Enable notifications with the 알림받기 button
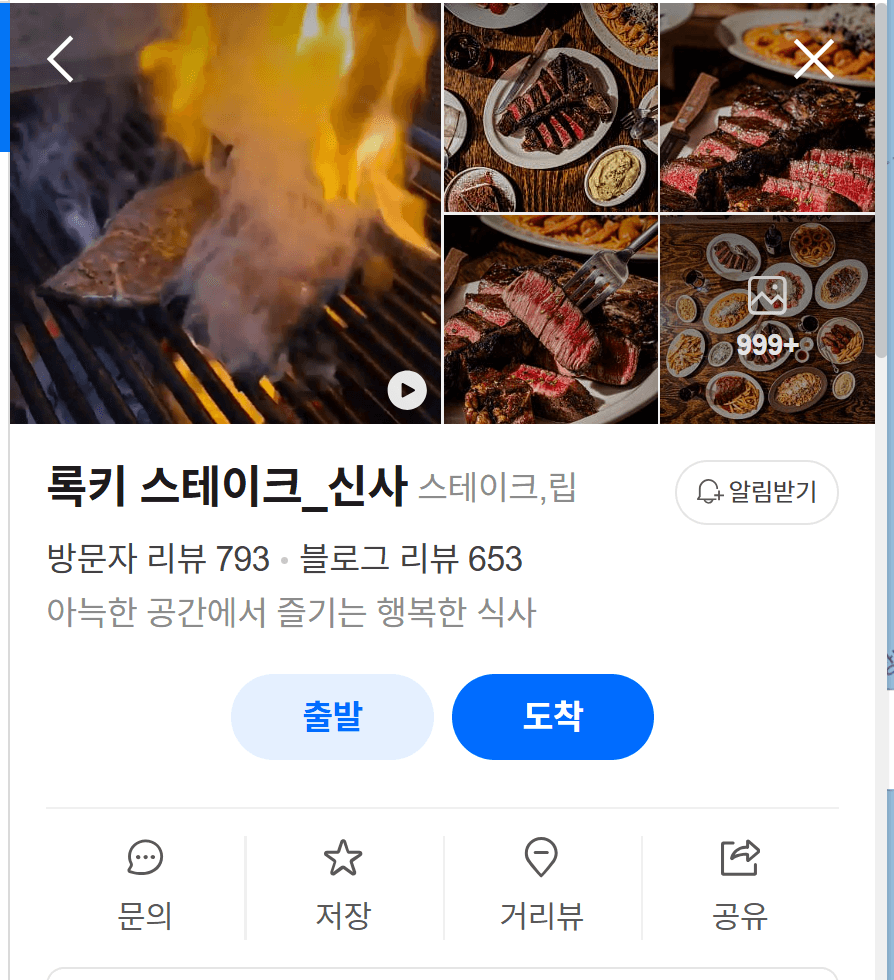This screenshot has width=894, height=980. click(x=757, y=492)
